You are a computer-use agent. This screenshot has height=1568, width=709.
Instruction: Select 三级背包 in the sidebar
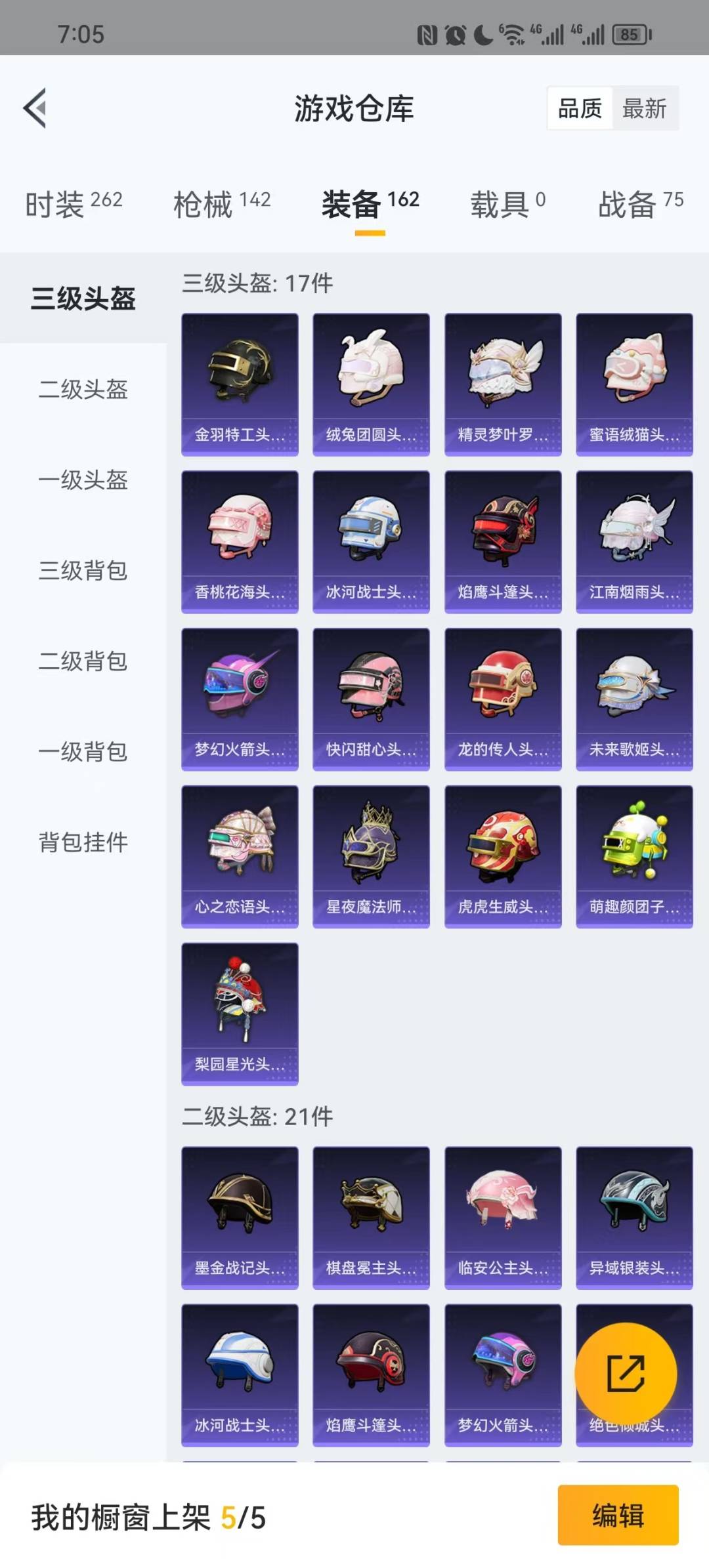[x=83, y=570]
